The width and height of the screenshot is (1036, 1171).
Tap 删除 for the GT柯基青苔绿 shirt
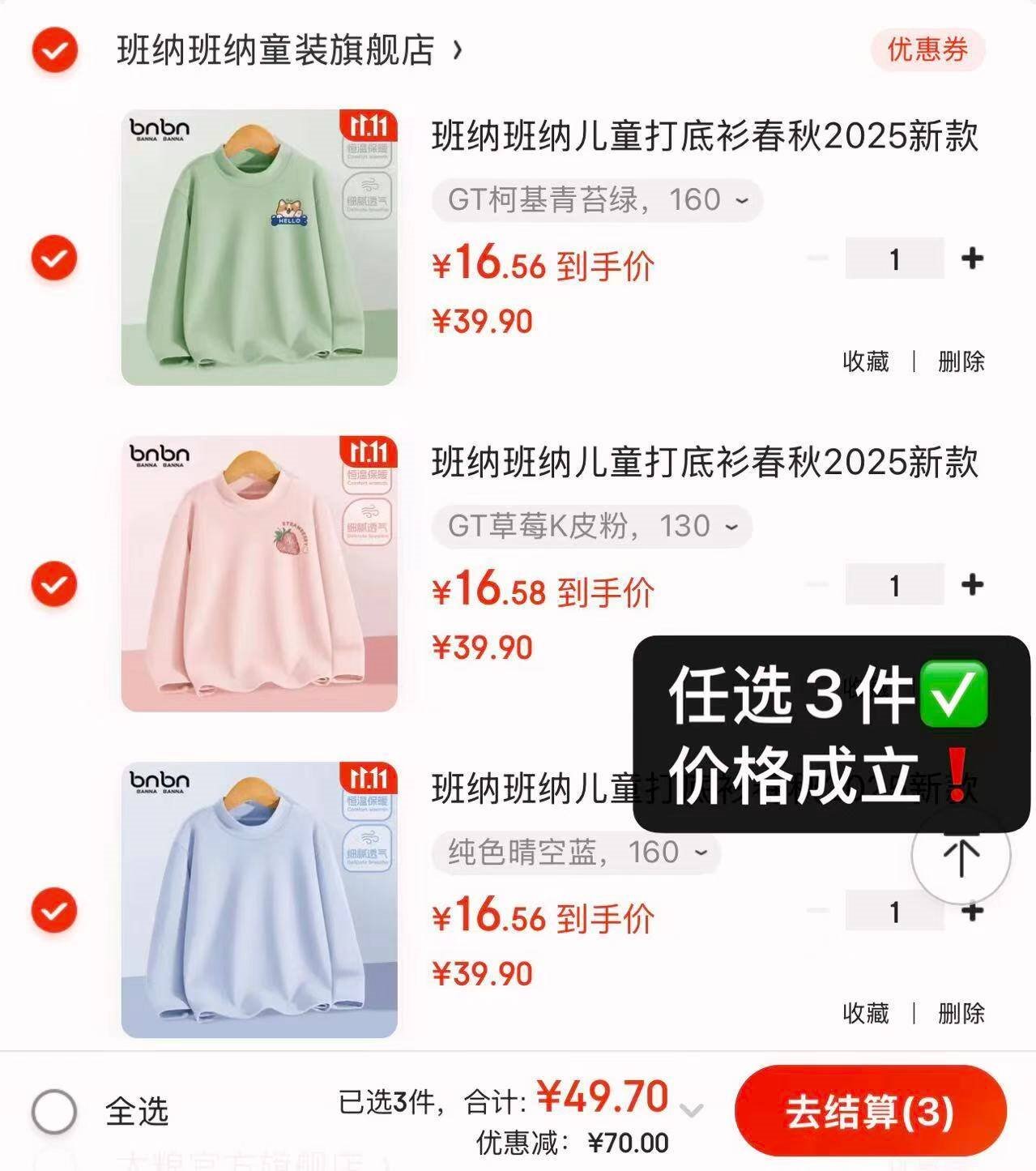click(x=961, y=361)
